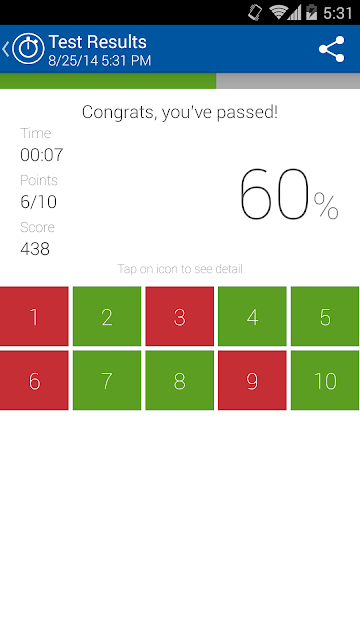The width and height of the screenshot is (360, 640).
Task: Review question 9 result
Action: [252, 380]
